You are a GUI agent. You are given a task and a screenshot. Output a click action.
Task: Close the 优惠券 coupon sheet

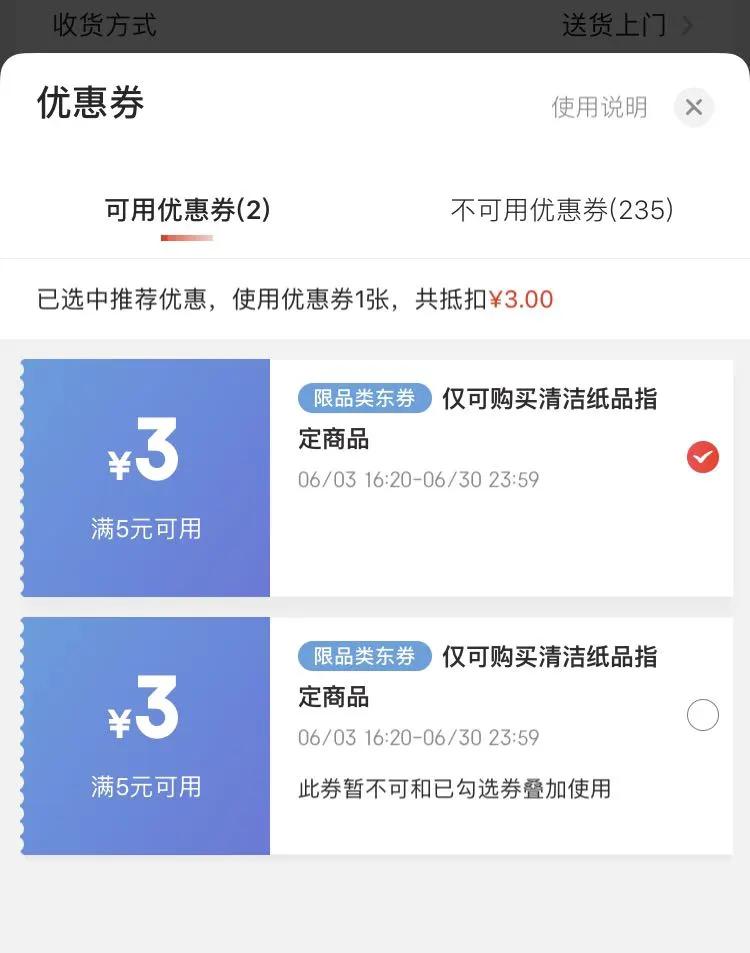tap(694, 107)
